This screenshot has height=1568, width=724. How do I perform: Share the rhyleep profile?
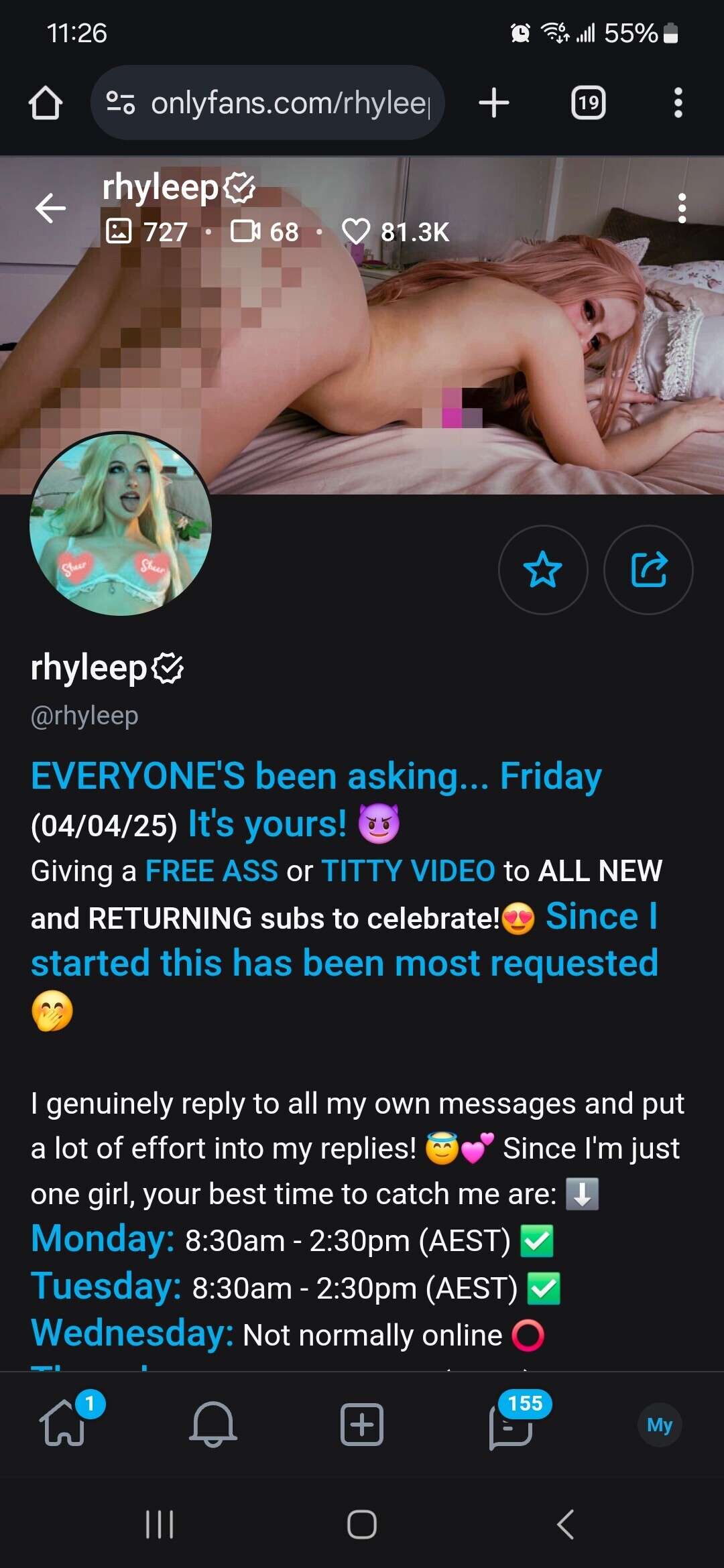pyautogui.click(x=648, y=570)
